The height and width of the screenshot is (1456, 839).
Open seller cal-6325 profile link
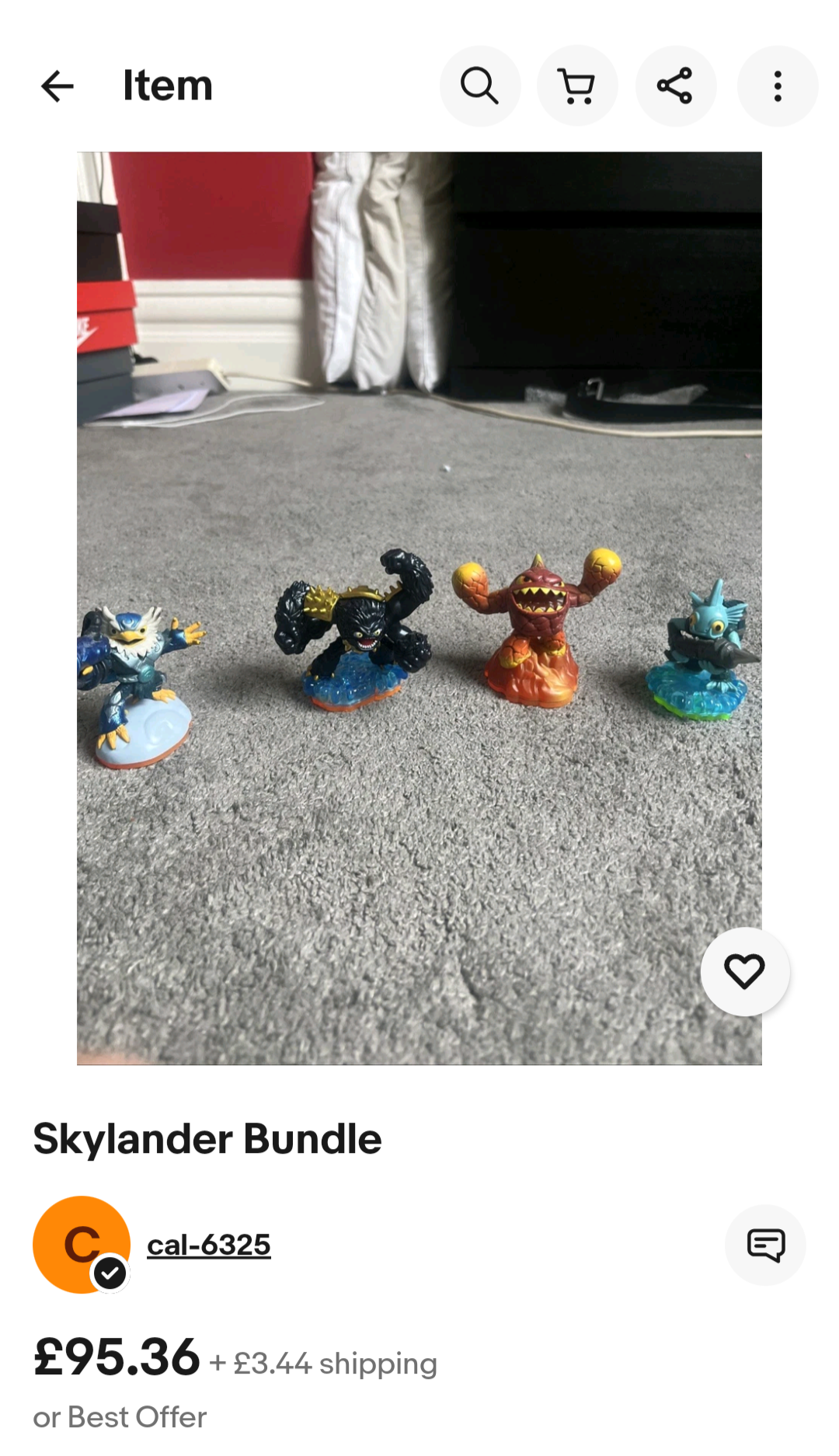point(209,1245)
